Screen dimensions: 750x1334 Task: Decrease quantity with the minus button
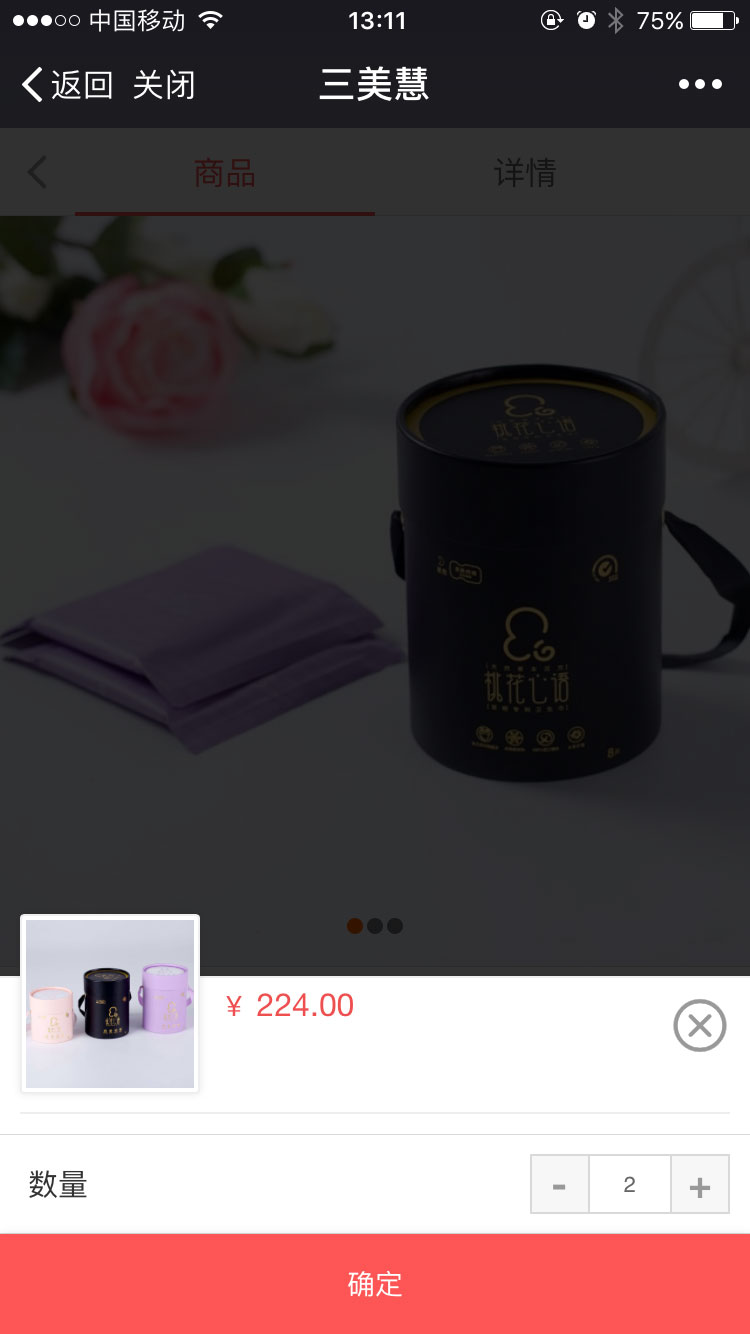click(x=560, y=1185)
